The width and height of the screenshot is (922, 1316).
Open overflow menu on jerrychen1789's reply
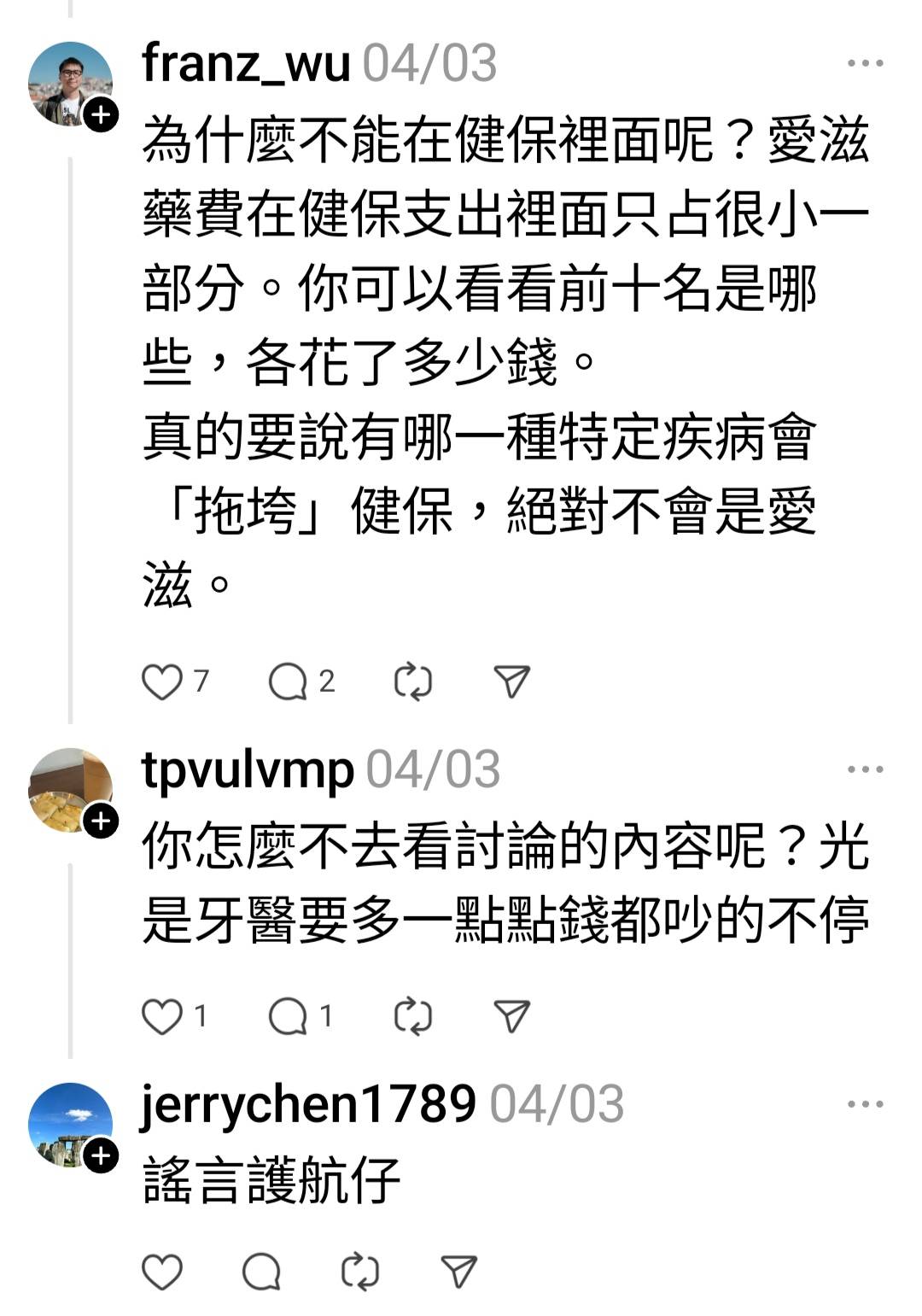pyautogui.click(x=865, y=1104)
